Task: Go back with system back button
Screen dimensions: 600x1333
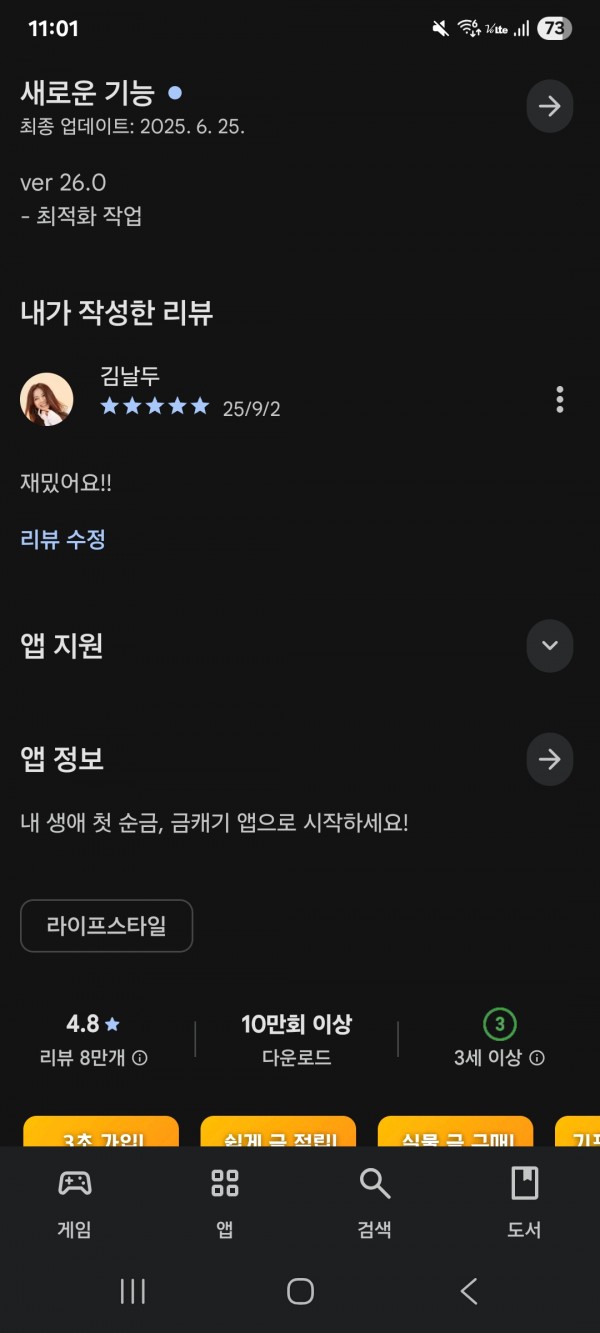Action: pos(468,1291)
